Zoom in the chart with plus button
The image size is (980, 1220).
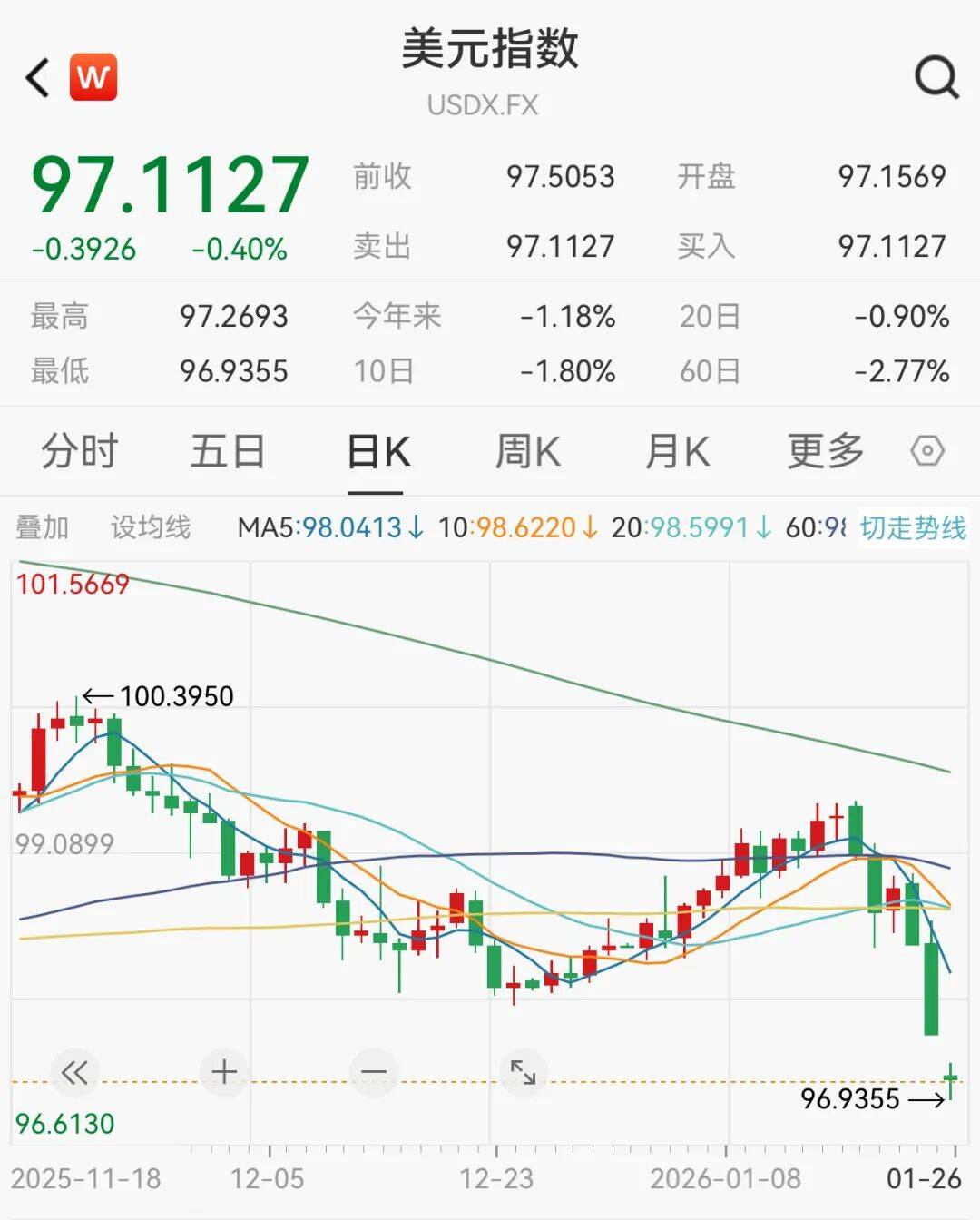pos(224,1073)
